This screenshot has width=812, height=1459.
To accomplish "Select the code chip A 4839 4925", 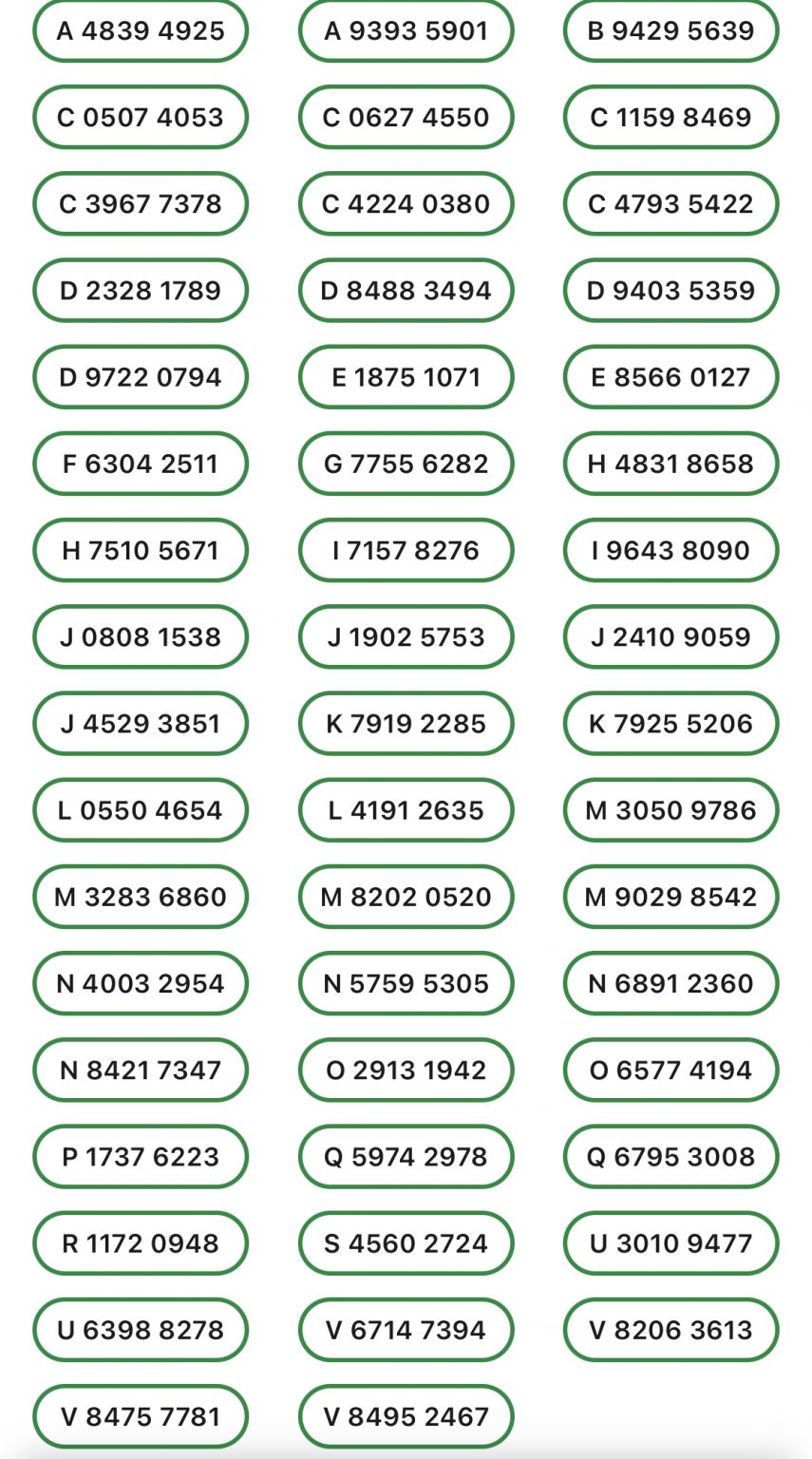I will pyautogui.click(x=141, y=30).
